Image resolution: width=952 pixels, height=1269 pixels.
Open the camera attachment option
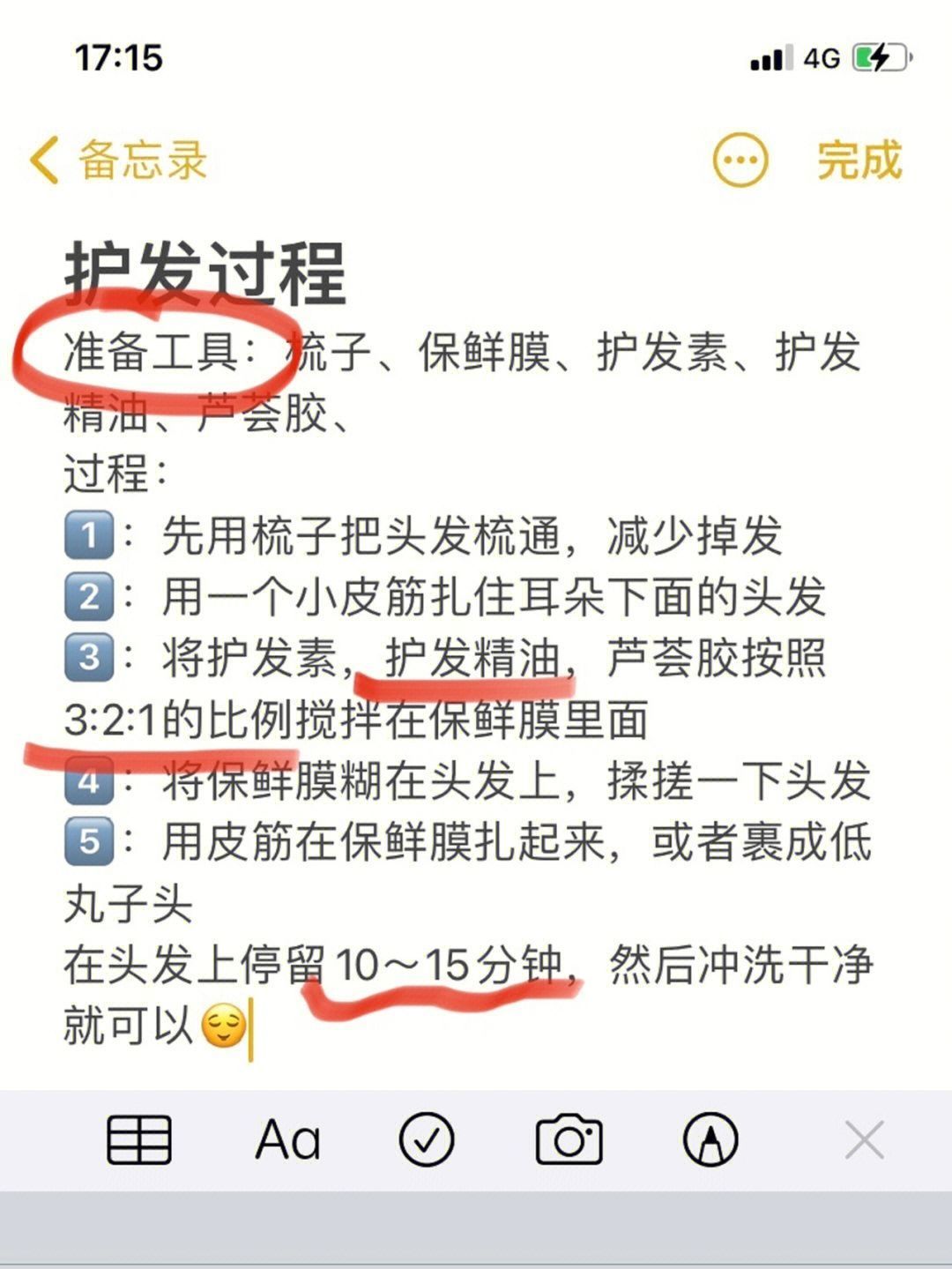569,1139
